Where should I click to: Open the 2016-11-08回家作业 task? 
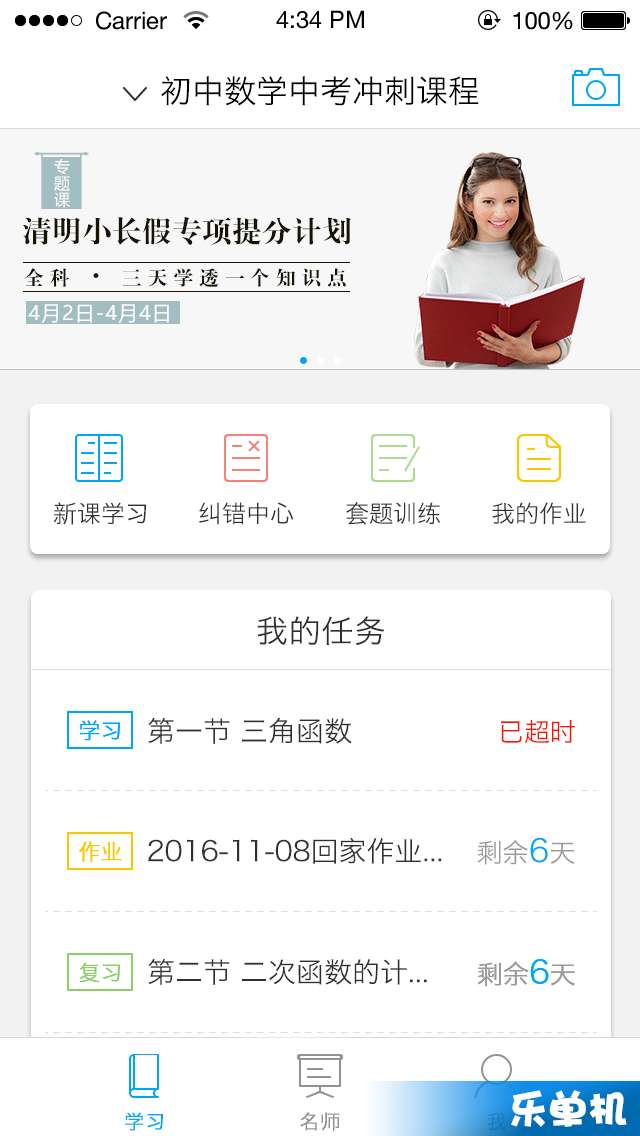coord(320,852)
